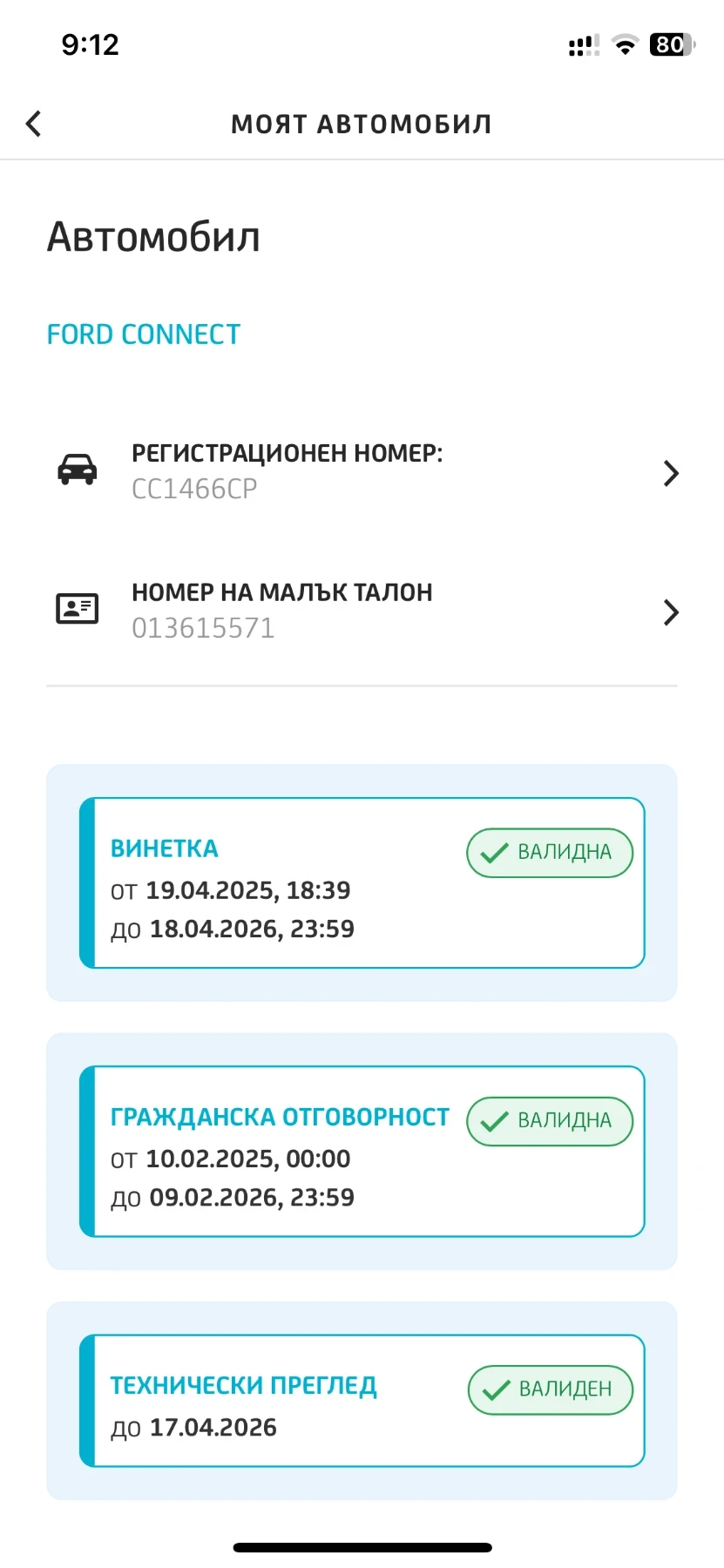This screenshot has width=724, height=1568.
Task: Tap the checkmark inside ГРАЖДАНСКА ОТГОВОРНОСТ badge
Action: coord(494,1121)
